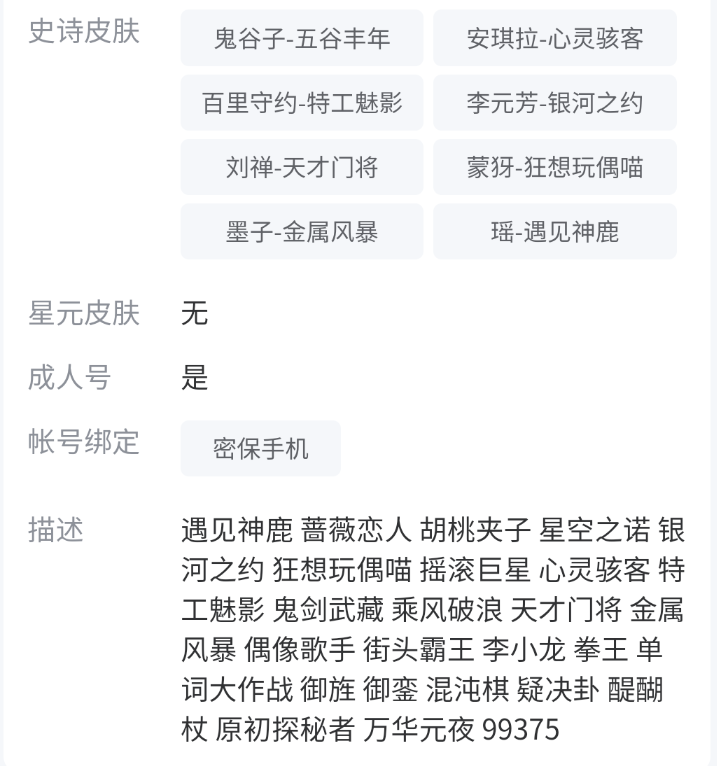Viewport: 717px width, 766px height.
Task: Select the 安琪拉-心灵骇客 skin tag
Action: click(x=555, y=39)
